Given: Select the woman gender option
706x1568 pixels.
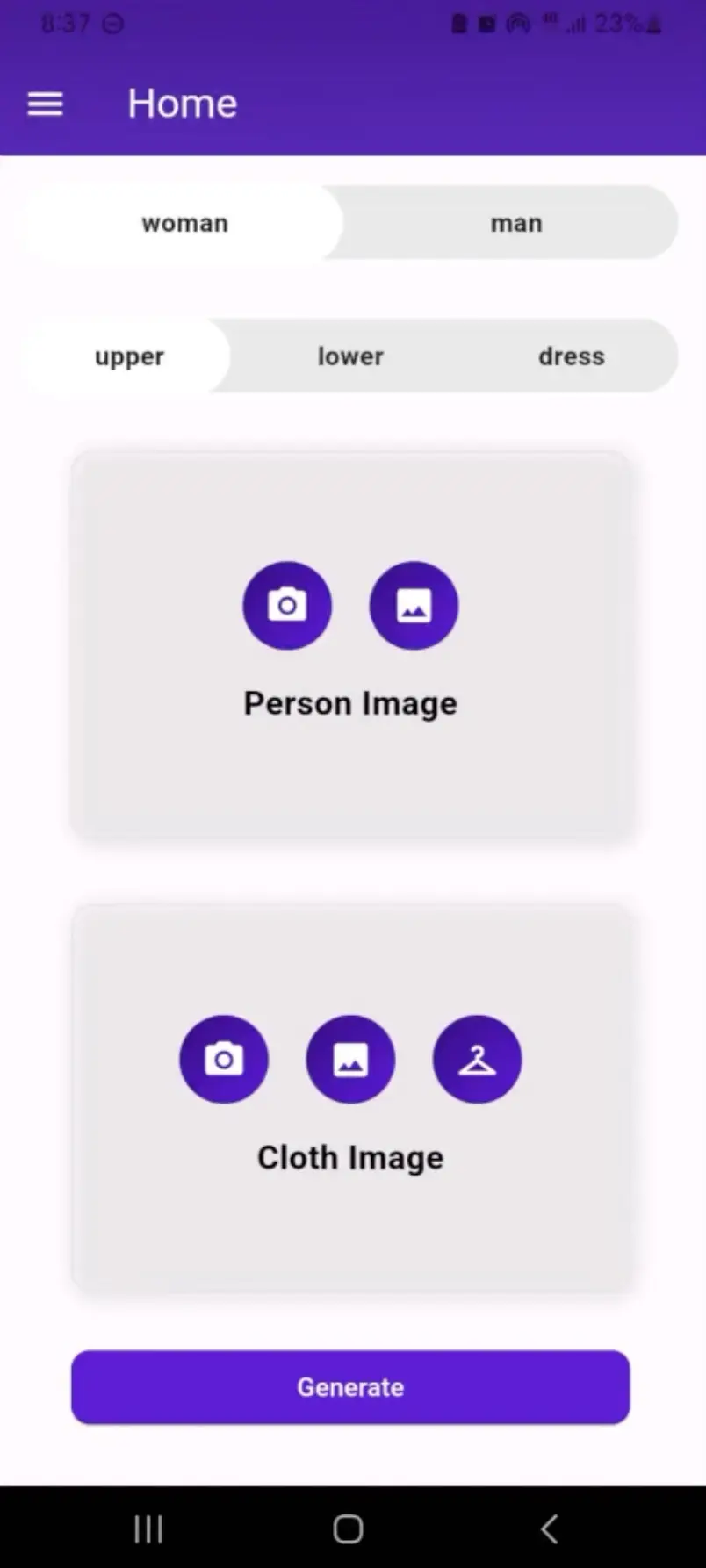Looking at the screenshot, I should [184, 223].
